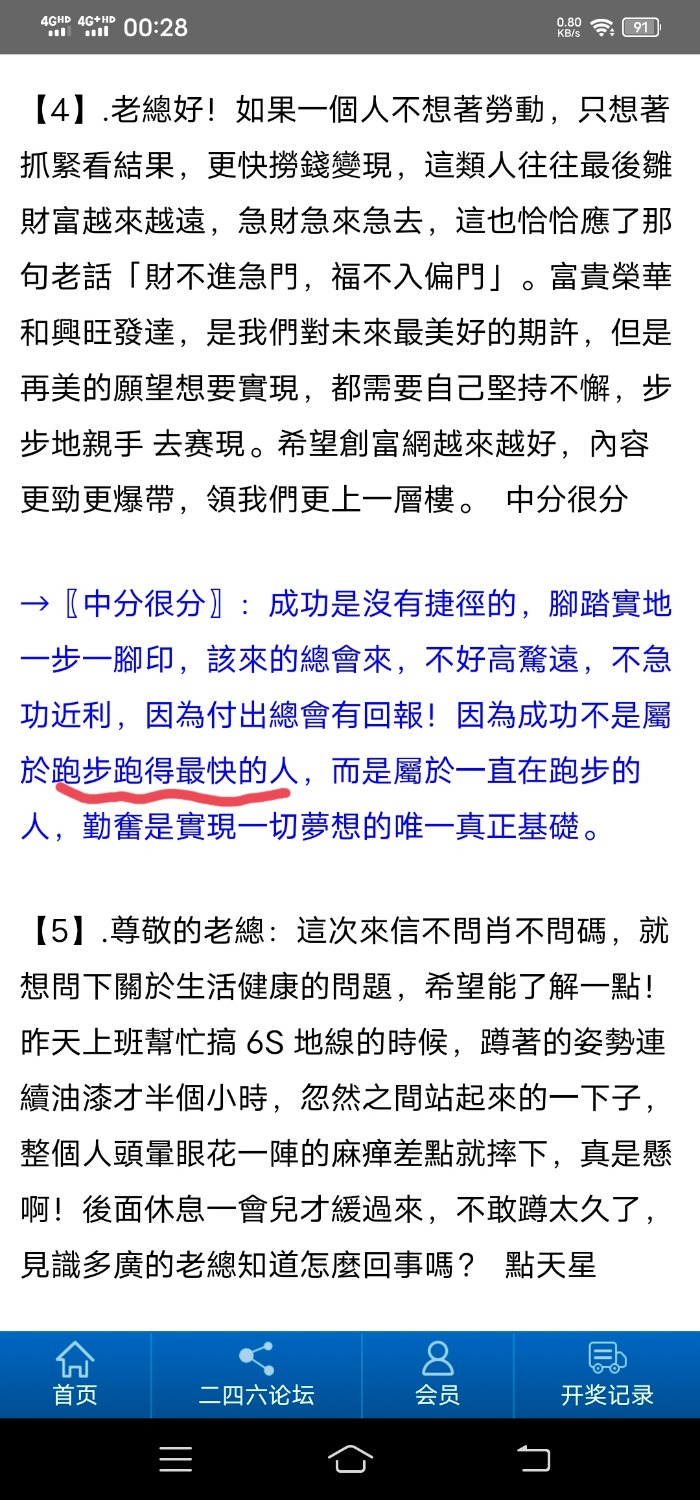This screenshot has width=700, height=1500.
Task: Go to the 首页 home tab
Action: (x=75, y=1374)
